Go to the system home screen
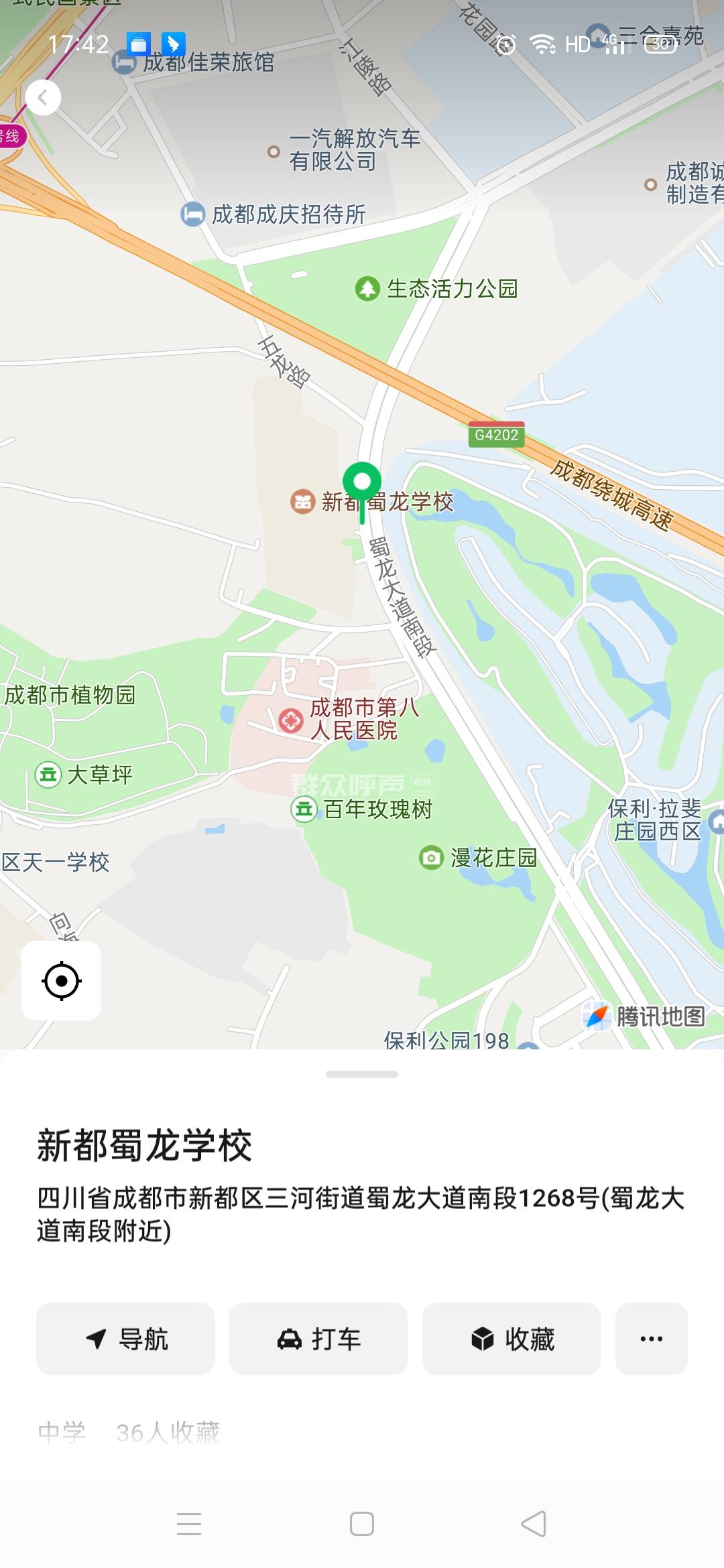Image resolution: width=724 pixels, height=1568 pixels. pos(362,1524)
